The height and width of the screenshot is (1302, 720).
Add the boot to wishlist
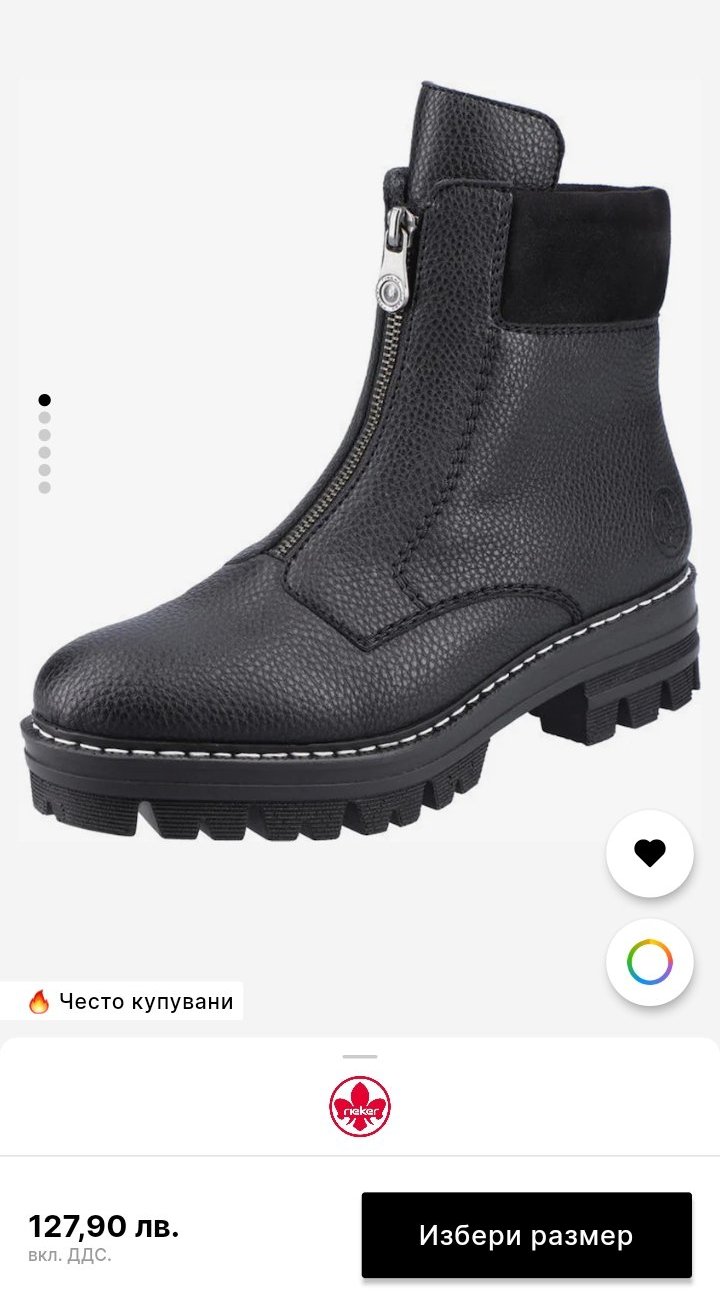pyautogui.click(x=649, y=853)
